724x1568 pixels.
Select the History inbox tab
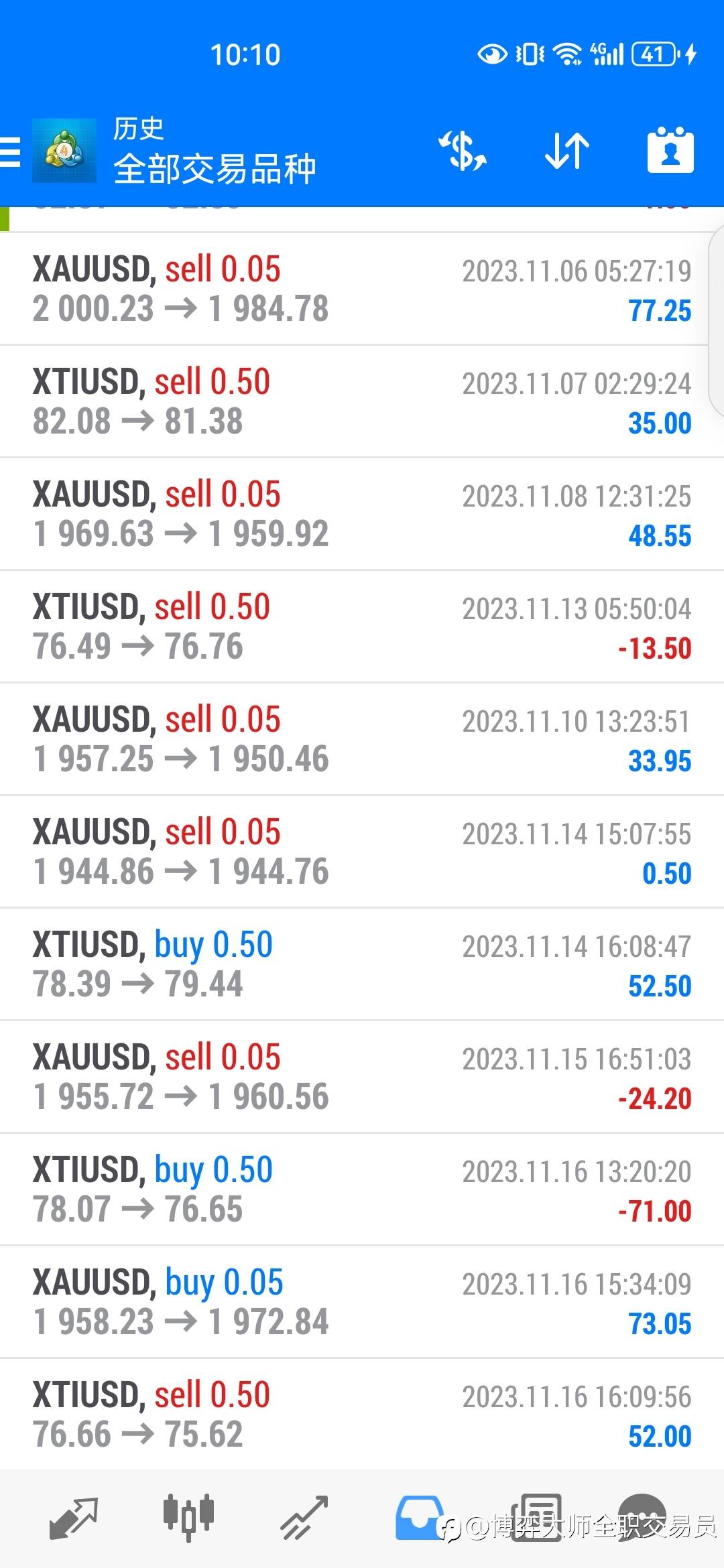point(420,1518)
